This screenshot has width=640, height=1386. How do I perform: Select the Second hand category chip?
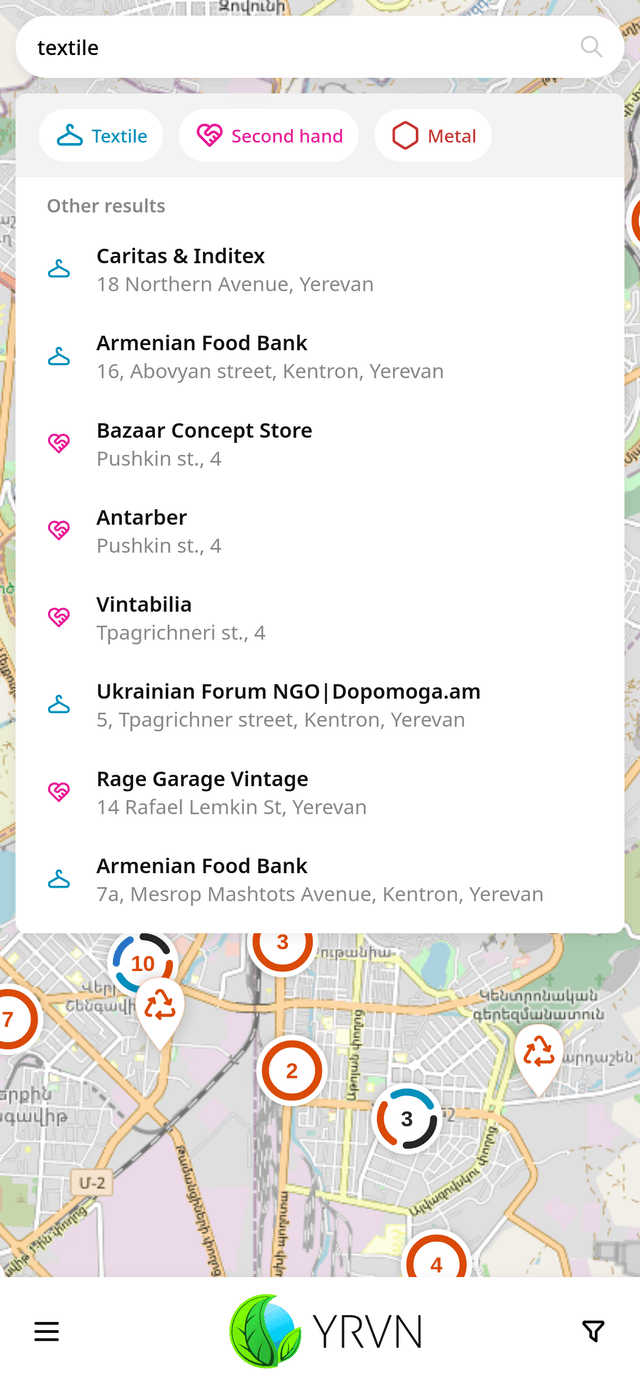269,136
